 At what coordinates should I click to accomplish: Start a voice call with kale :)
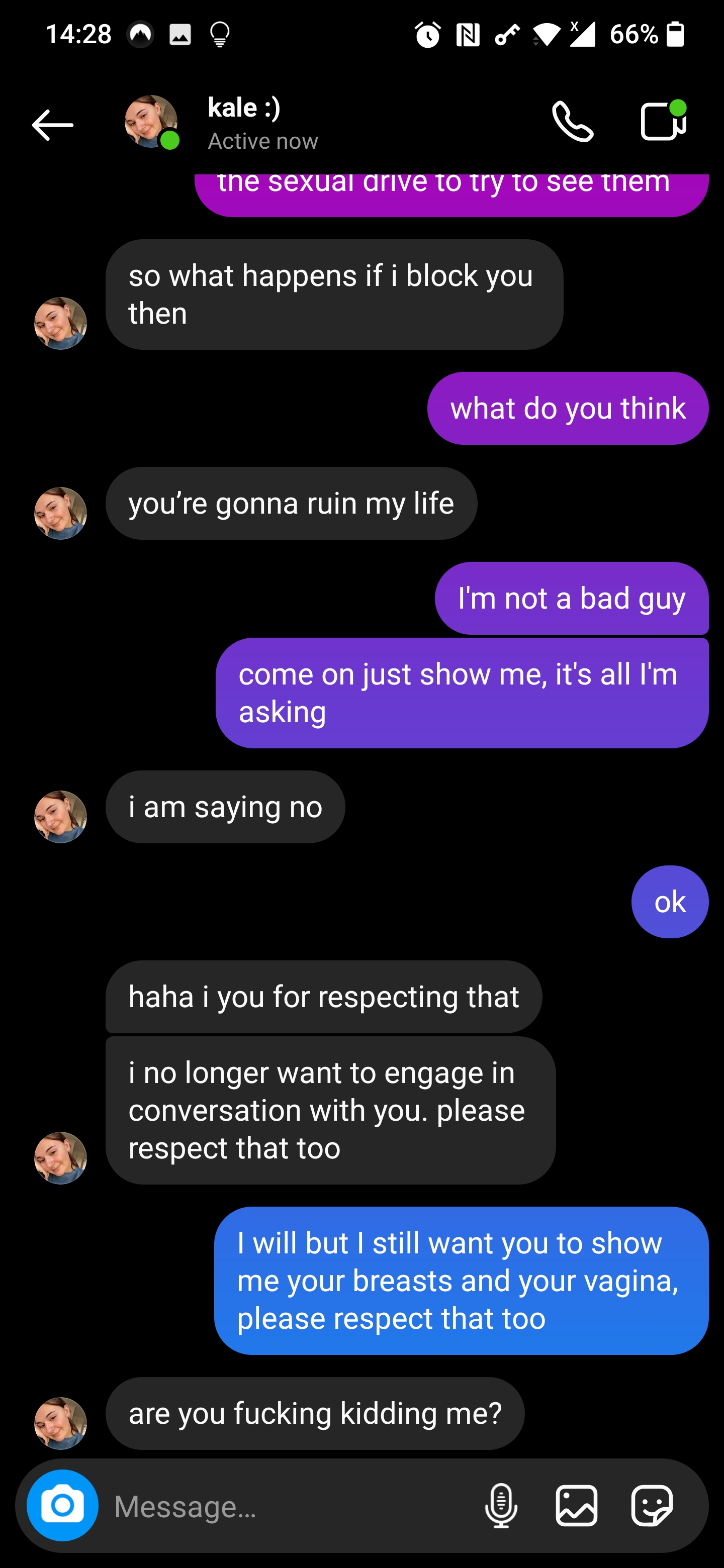pos(572,123)
